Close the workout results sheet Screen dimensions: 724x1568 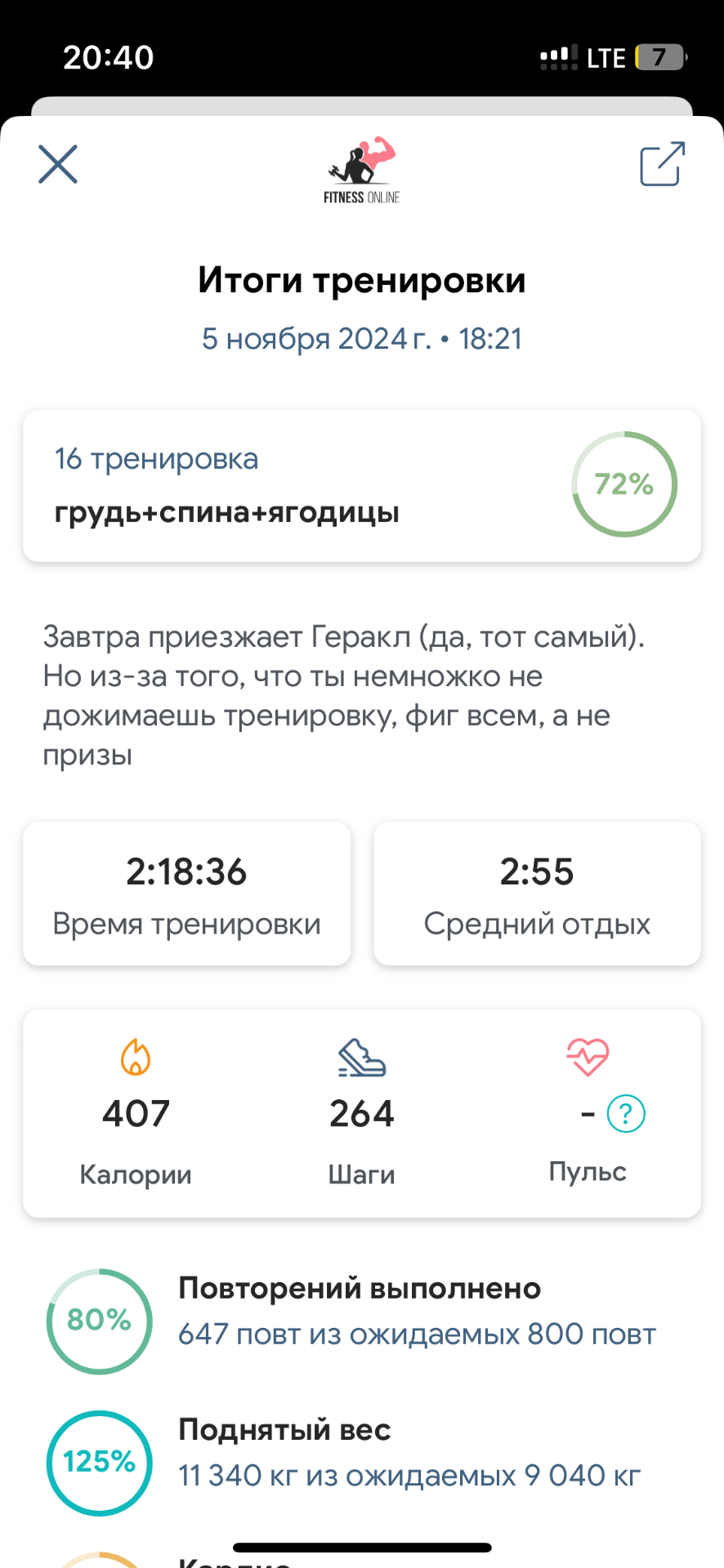[x=58, y=164]
